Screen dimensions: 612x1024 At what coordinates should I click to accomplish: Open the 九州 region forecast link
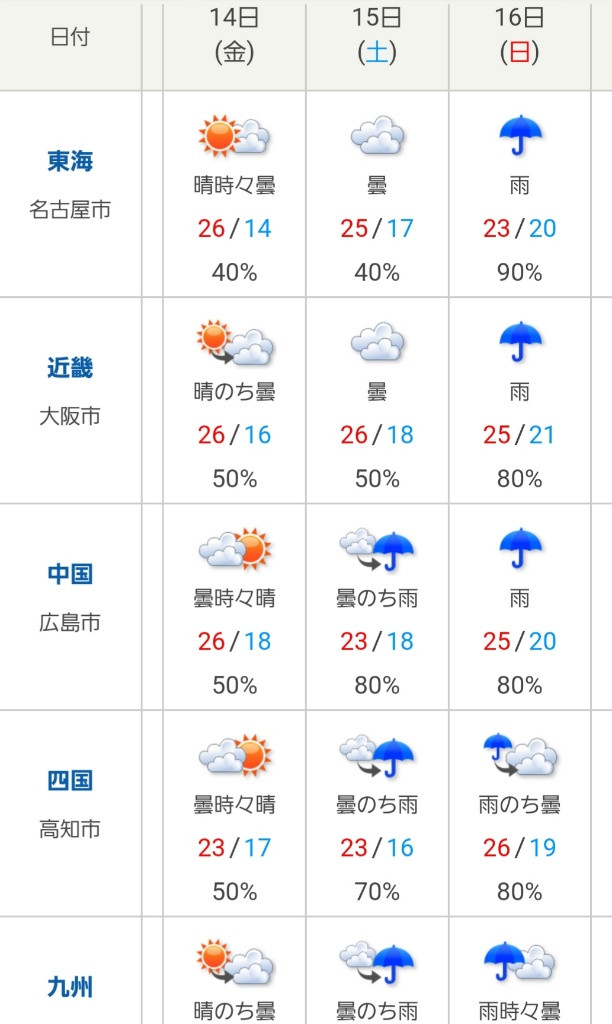tap(70, 987)
